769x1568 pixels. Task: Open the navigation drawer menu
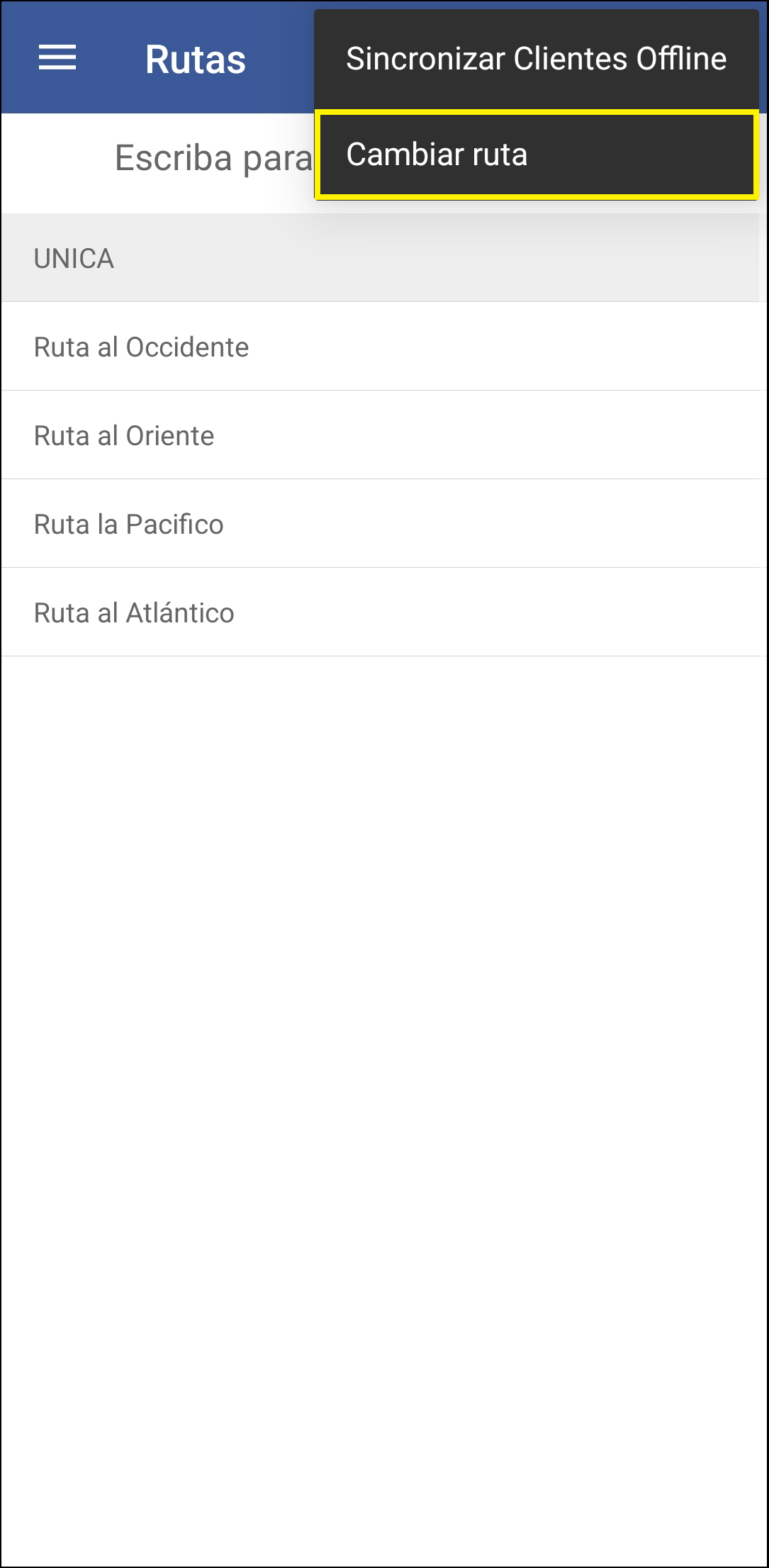57,57
